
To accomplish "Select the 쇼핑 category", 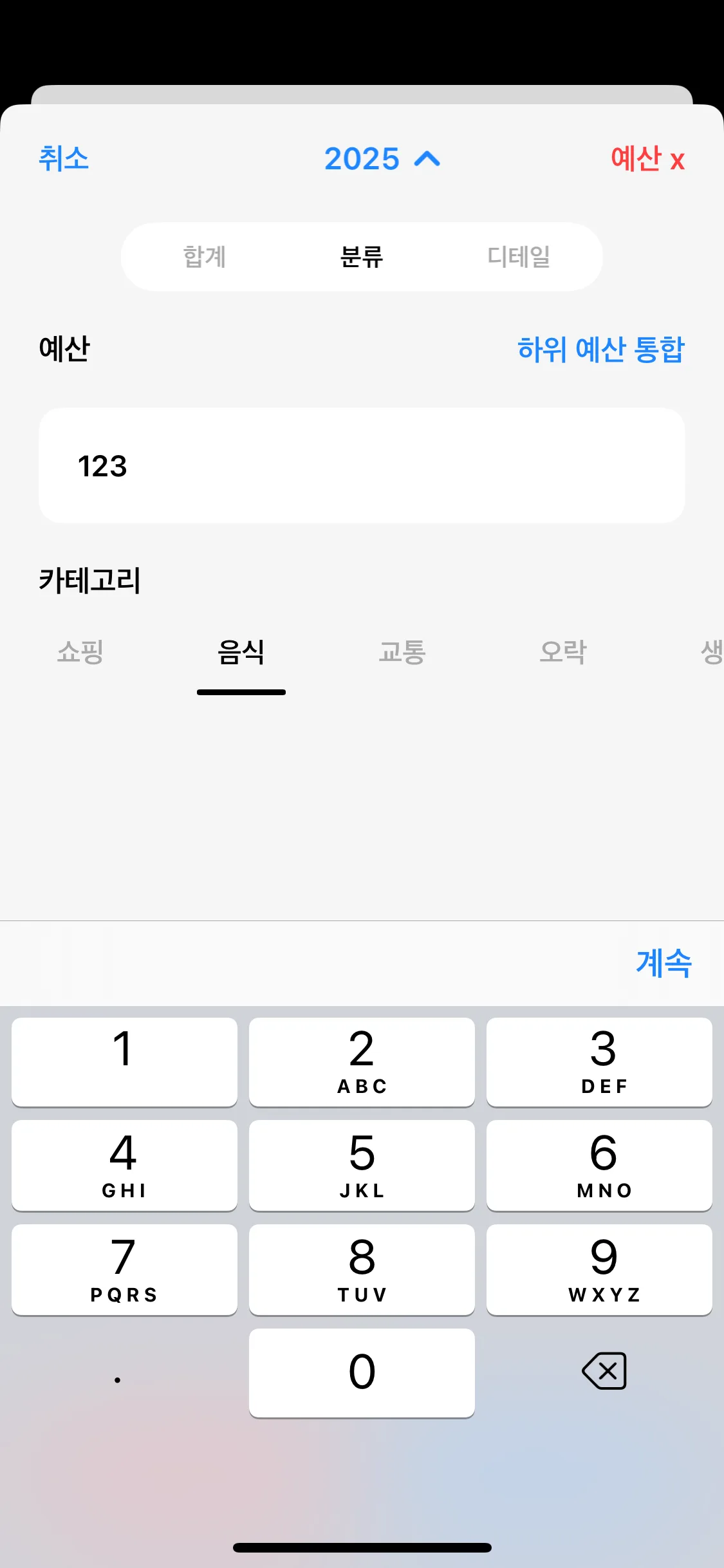I will coord(80,653).
